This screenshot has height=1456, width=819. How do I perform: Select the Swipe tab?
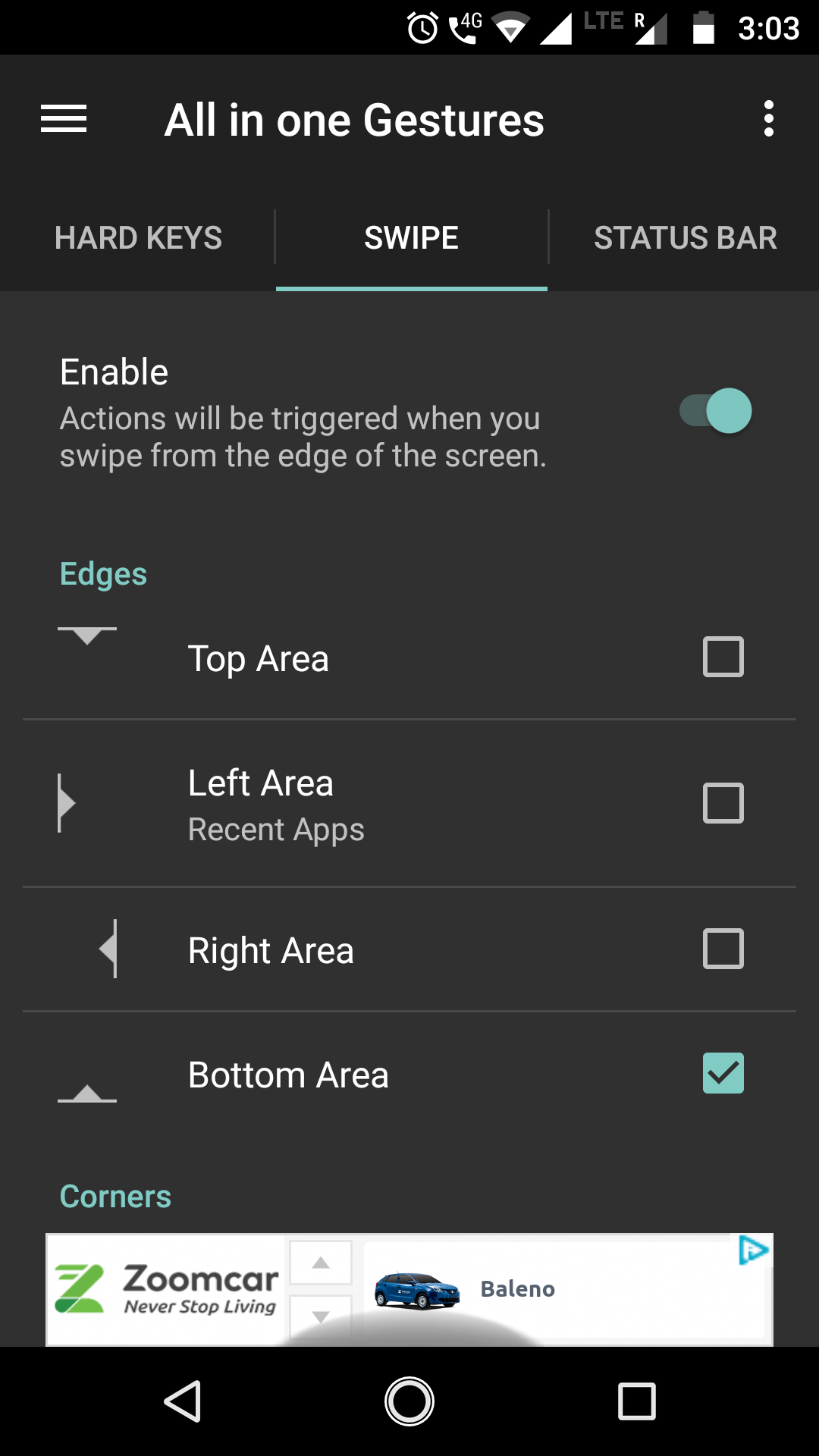411,238
